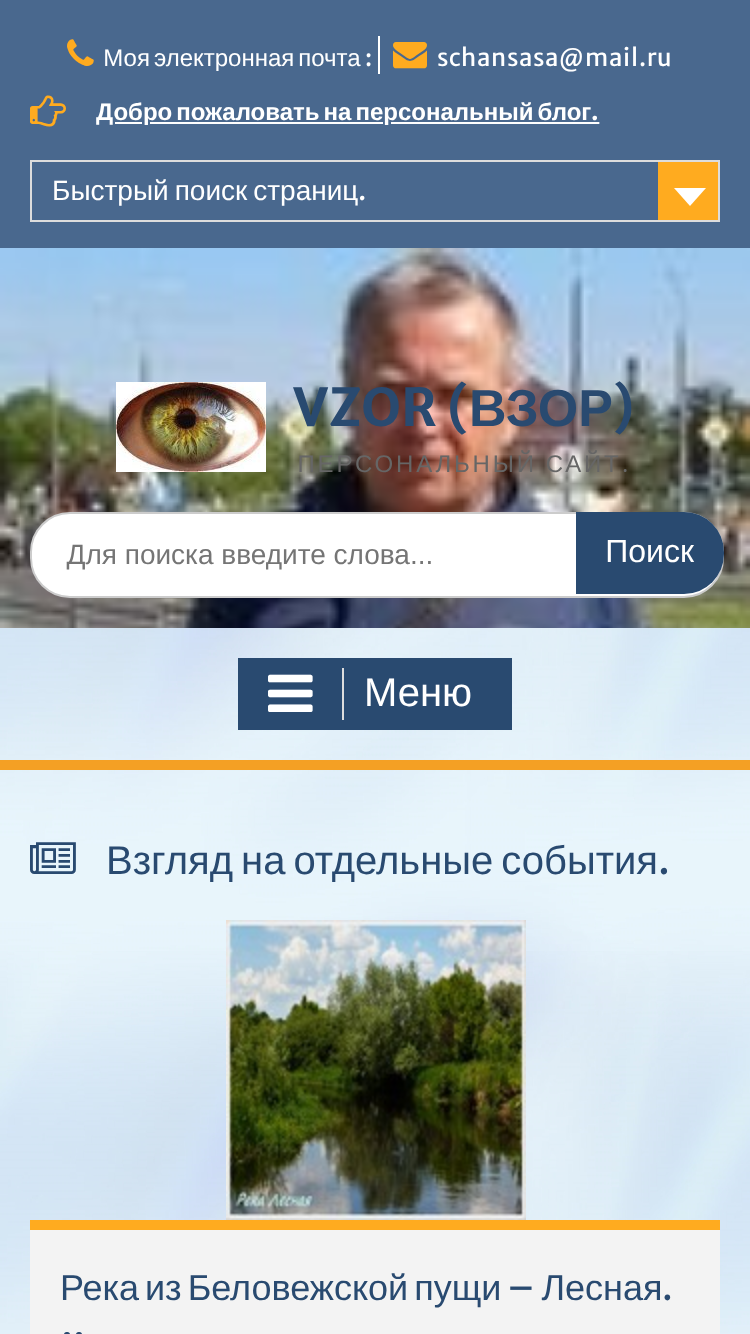
Task: Open the Меню navigation button
Action: pyautogui.click(x=375, y=694)
